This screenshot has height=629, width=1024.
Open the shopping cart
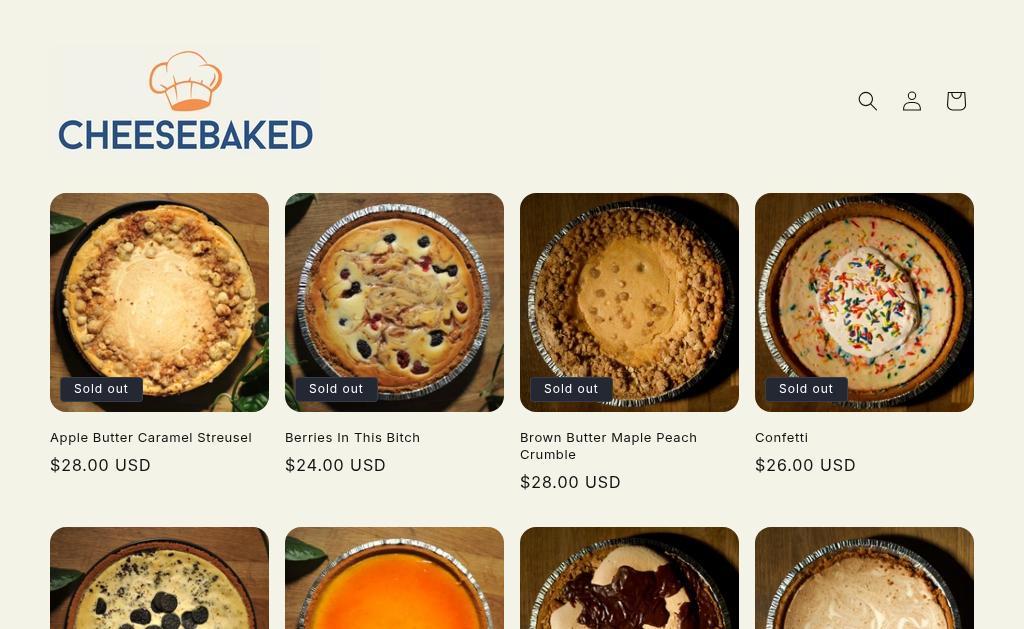(956, 101)
